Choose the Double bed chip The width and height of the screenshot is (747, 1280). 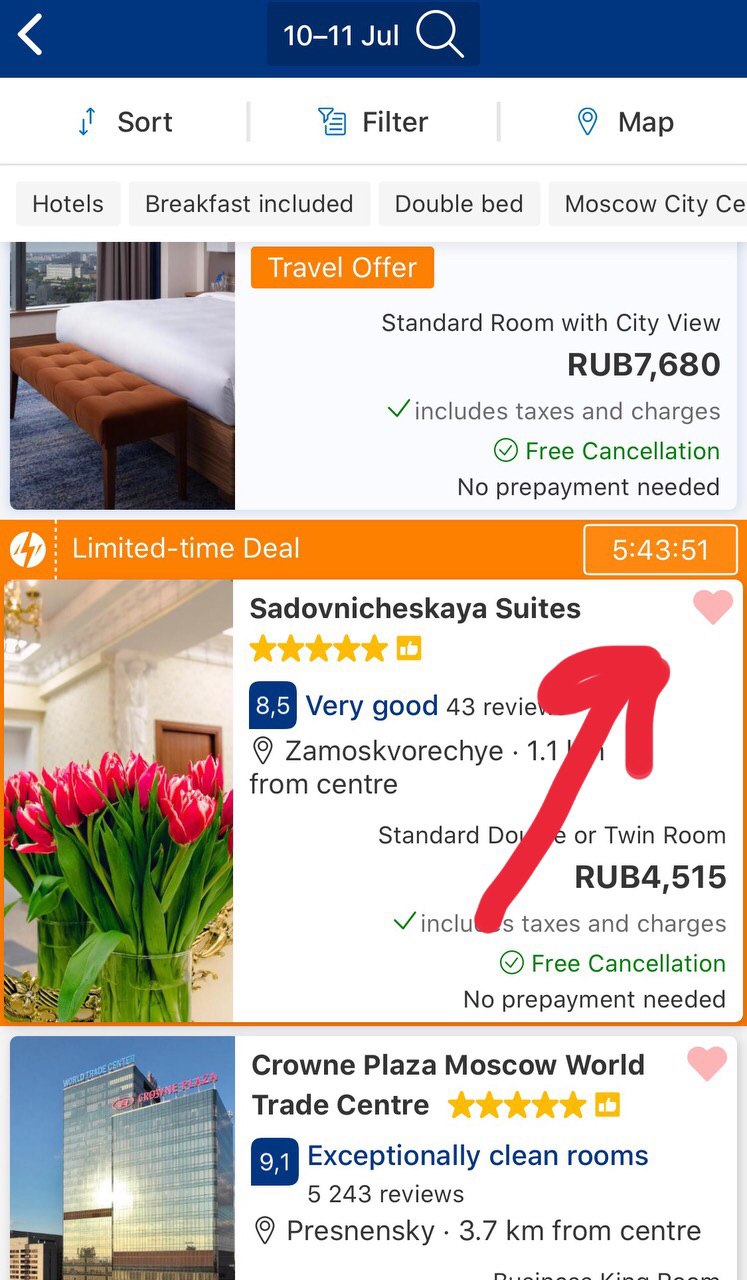point(459,204)
